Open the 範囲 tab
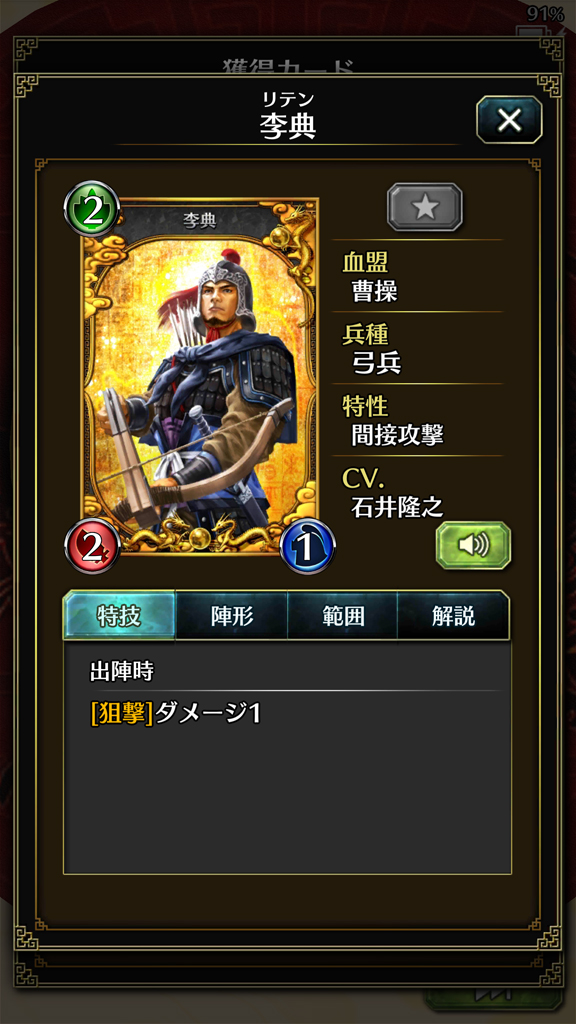576x1024 pixels. tap(343, 615)
